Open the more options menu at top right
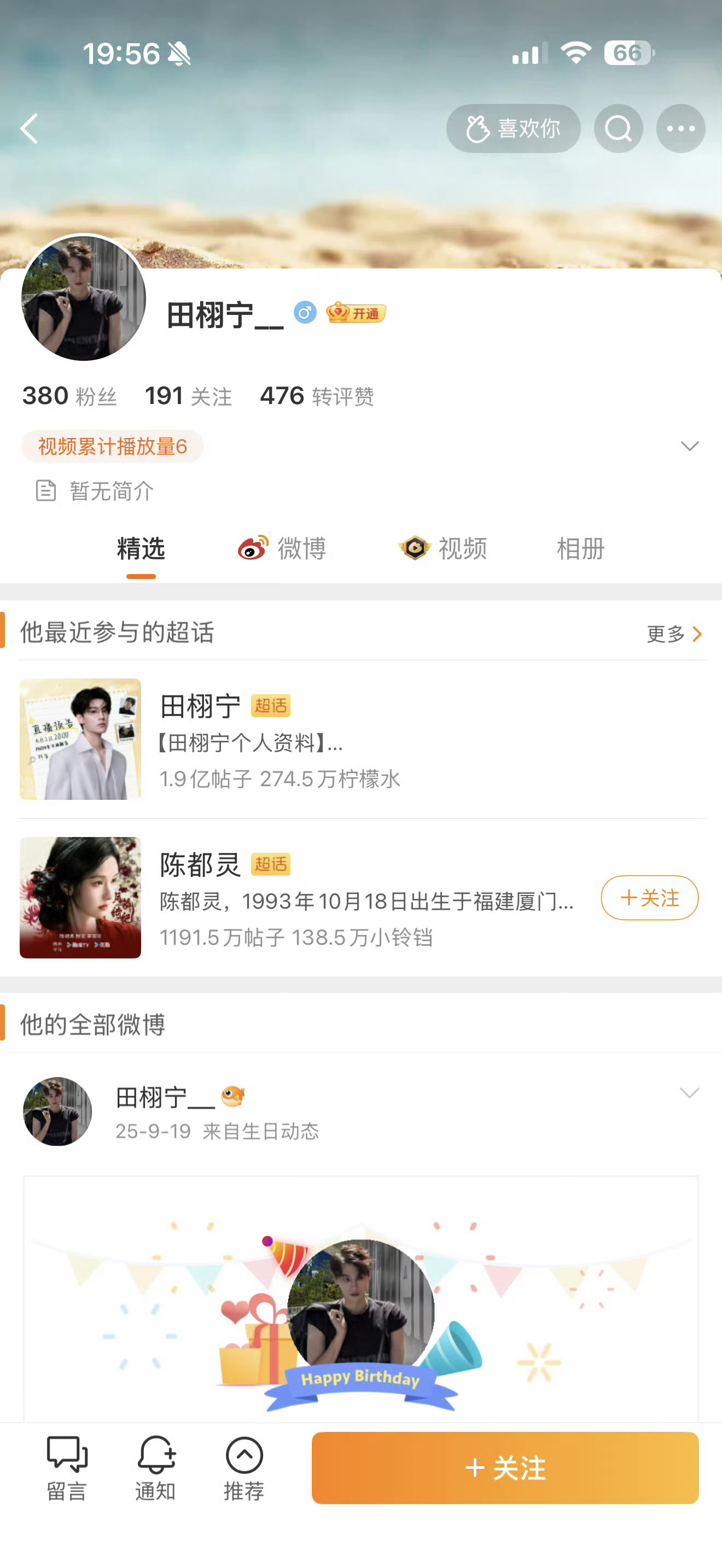This screenshot has height=1568, width=722. click(680, 128)
